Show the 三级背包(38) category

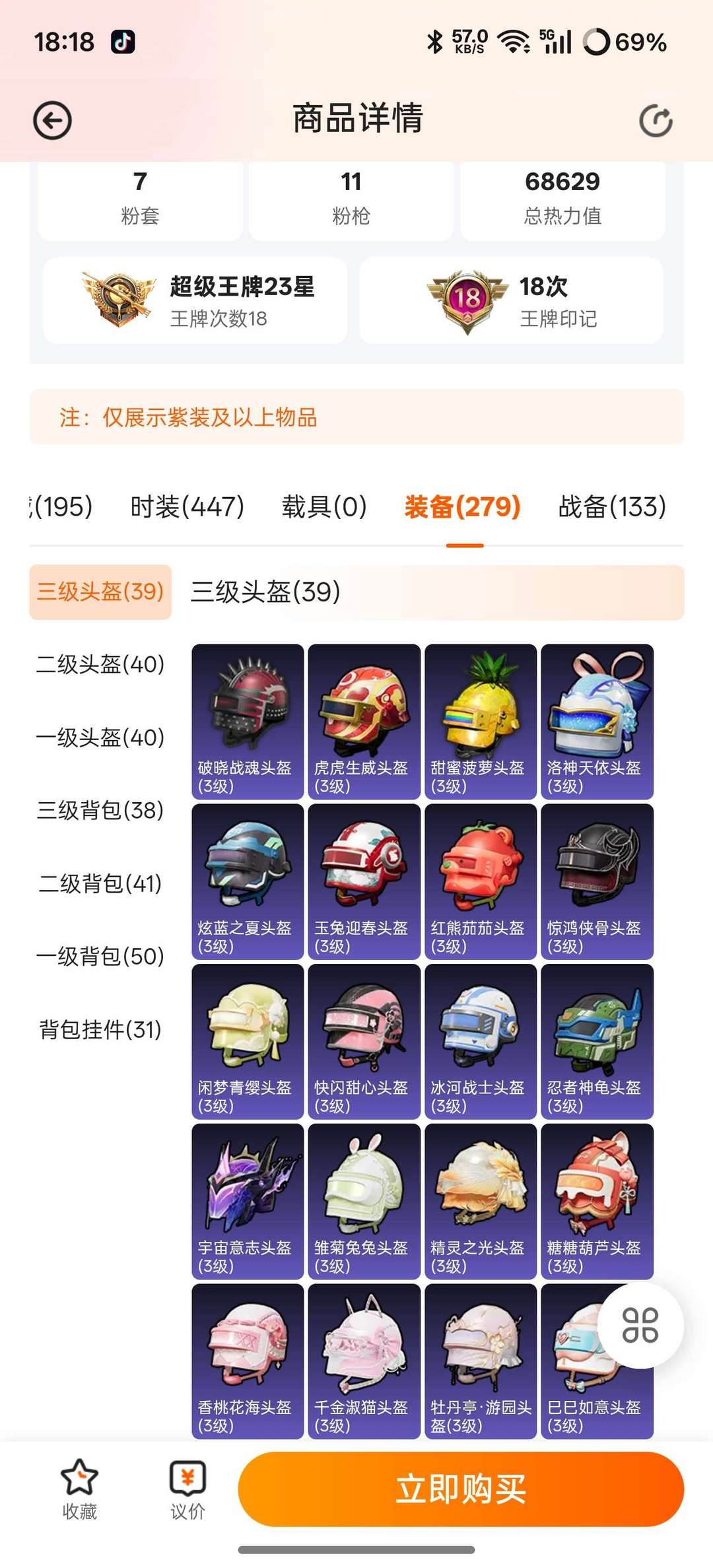[100, 810]
